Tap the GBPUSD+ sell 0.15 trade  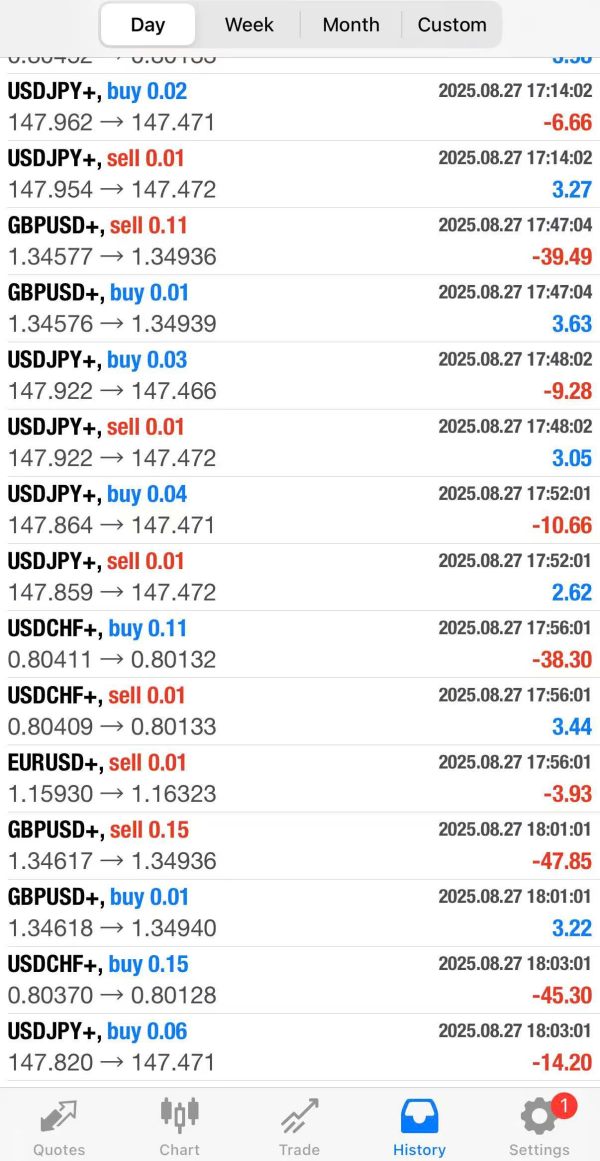[x=300, y=846]
